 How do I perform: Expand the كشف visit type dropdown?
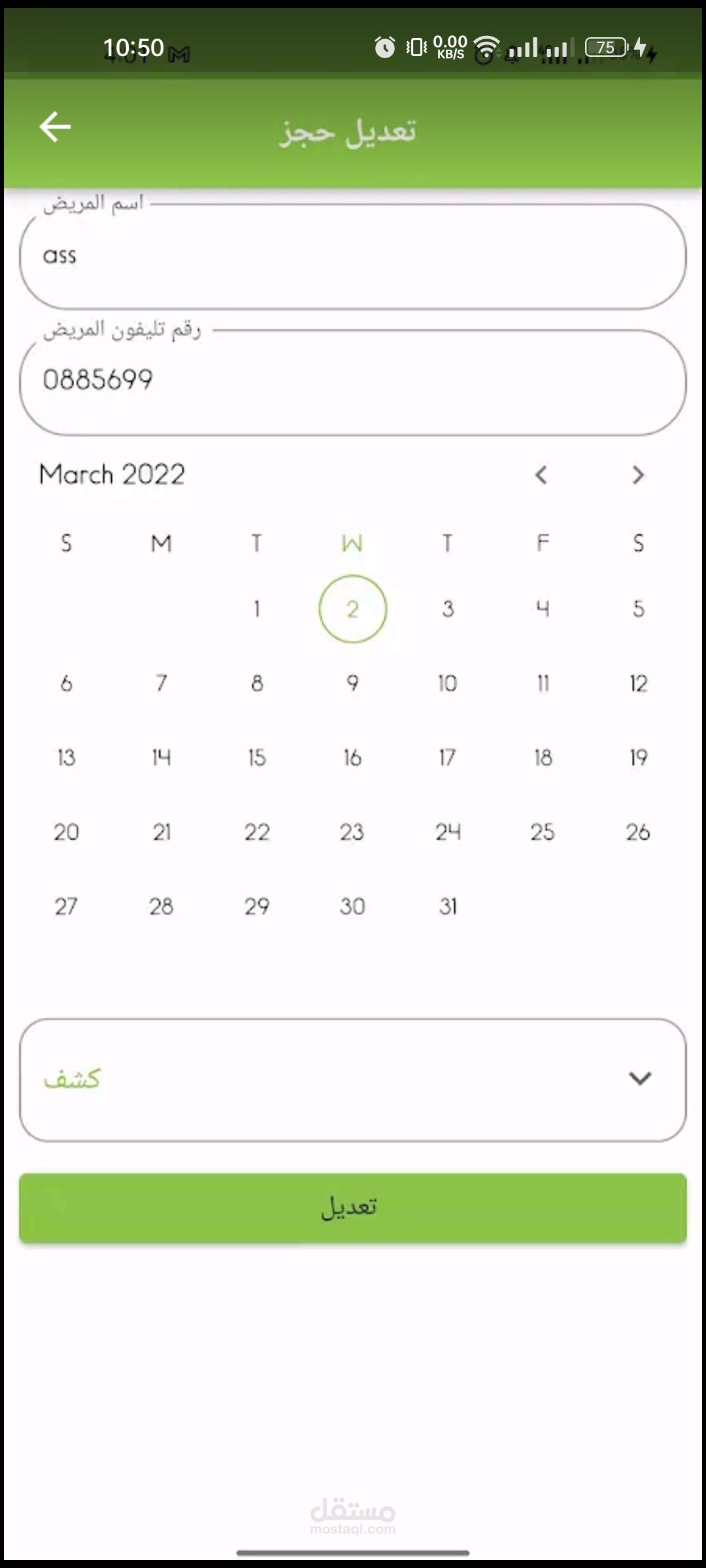[353, 1080]
